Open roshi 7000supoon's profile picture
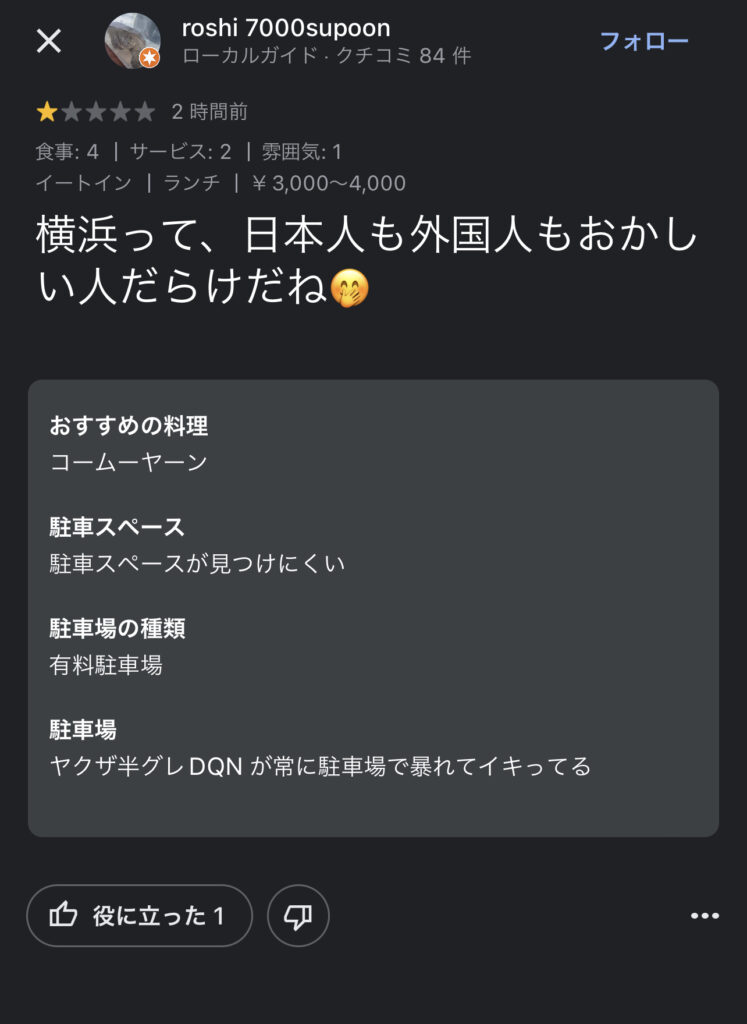 (x=133, y=41)
